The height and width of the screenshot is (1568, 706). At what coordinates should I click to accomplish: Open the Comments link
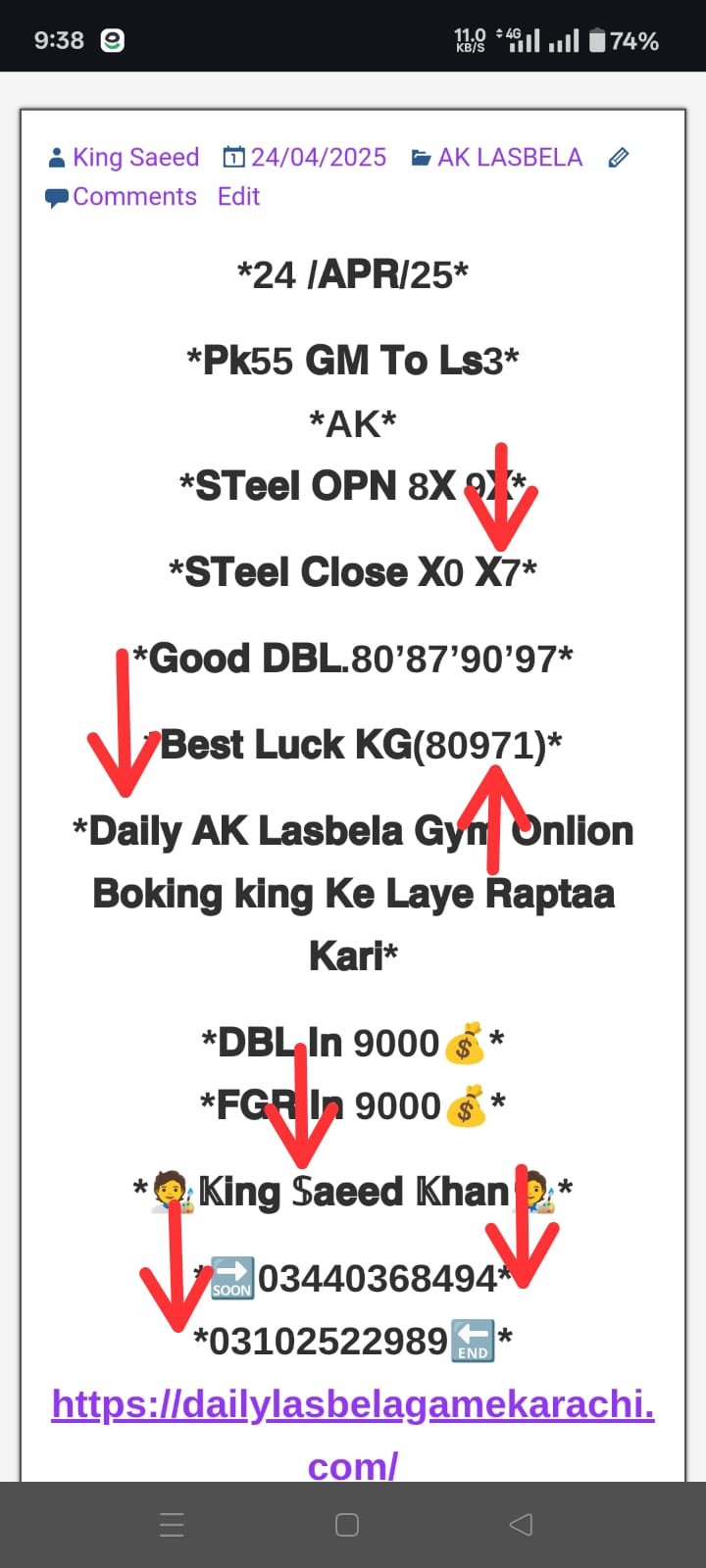pos(134,196)
